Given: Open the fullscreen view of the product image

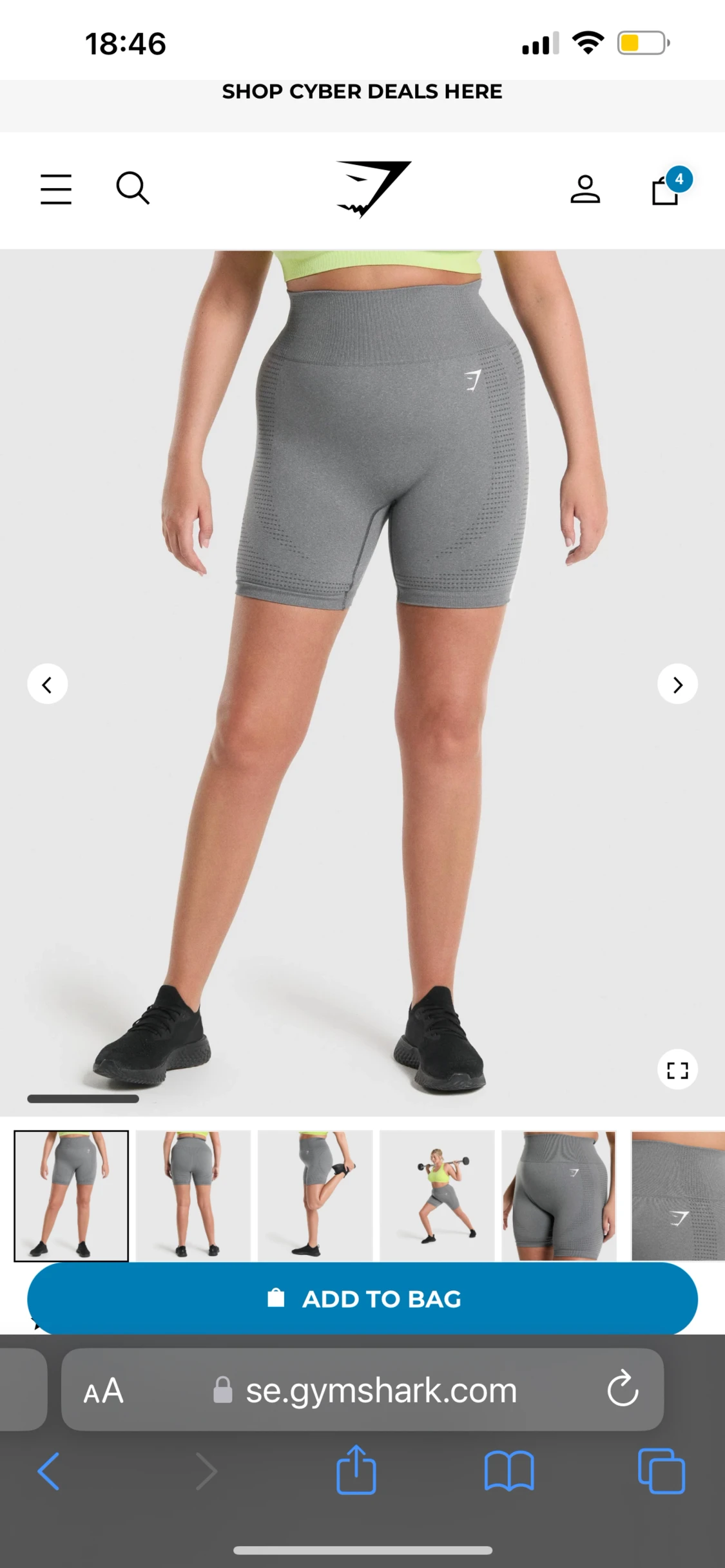Looking at the screenshot, I should coord(677,1069).
